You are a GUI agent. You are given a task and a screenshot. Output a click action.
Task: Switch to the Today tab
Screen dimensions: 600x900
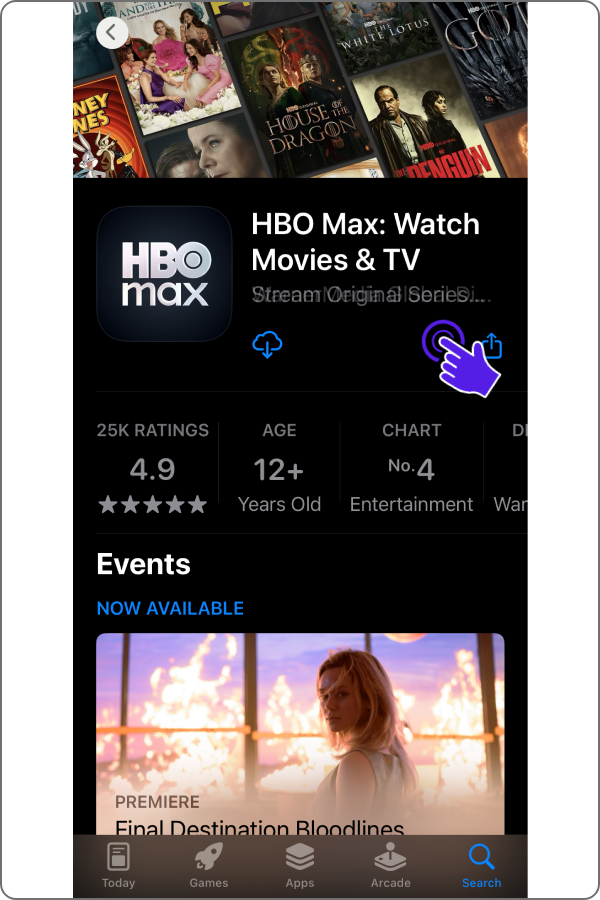[x=118, y=866]
